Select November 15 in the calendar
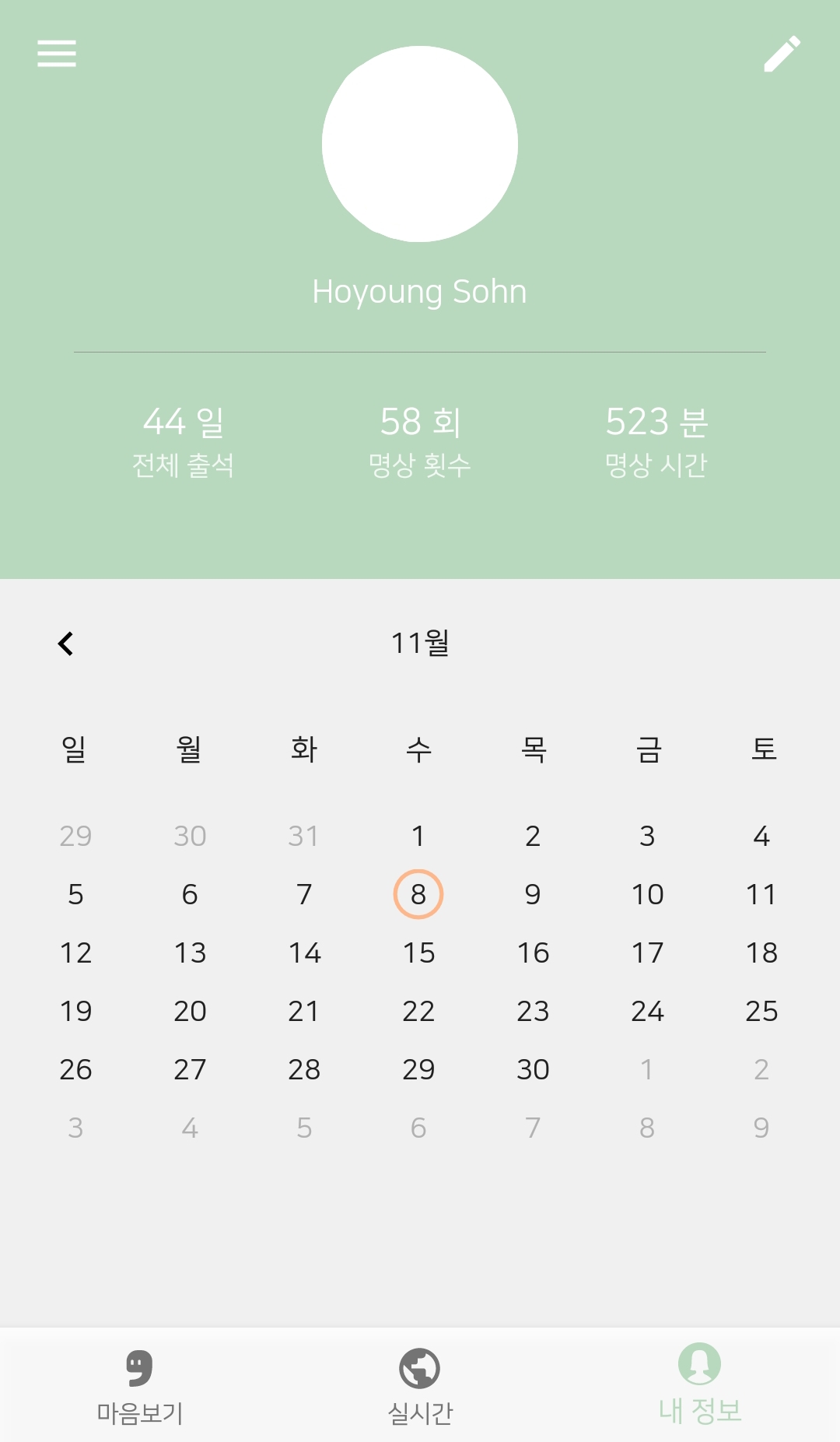 coord(418,953)
